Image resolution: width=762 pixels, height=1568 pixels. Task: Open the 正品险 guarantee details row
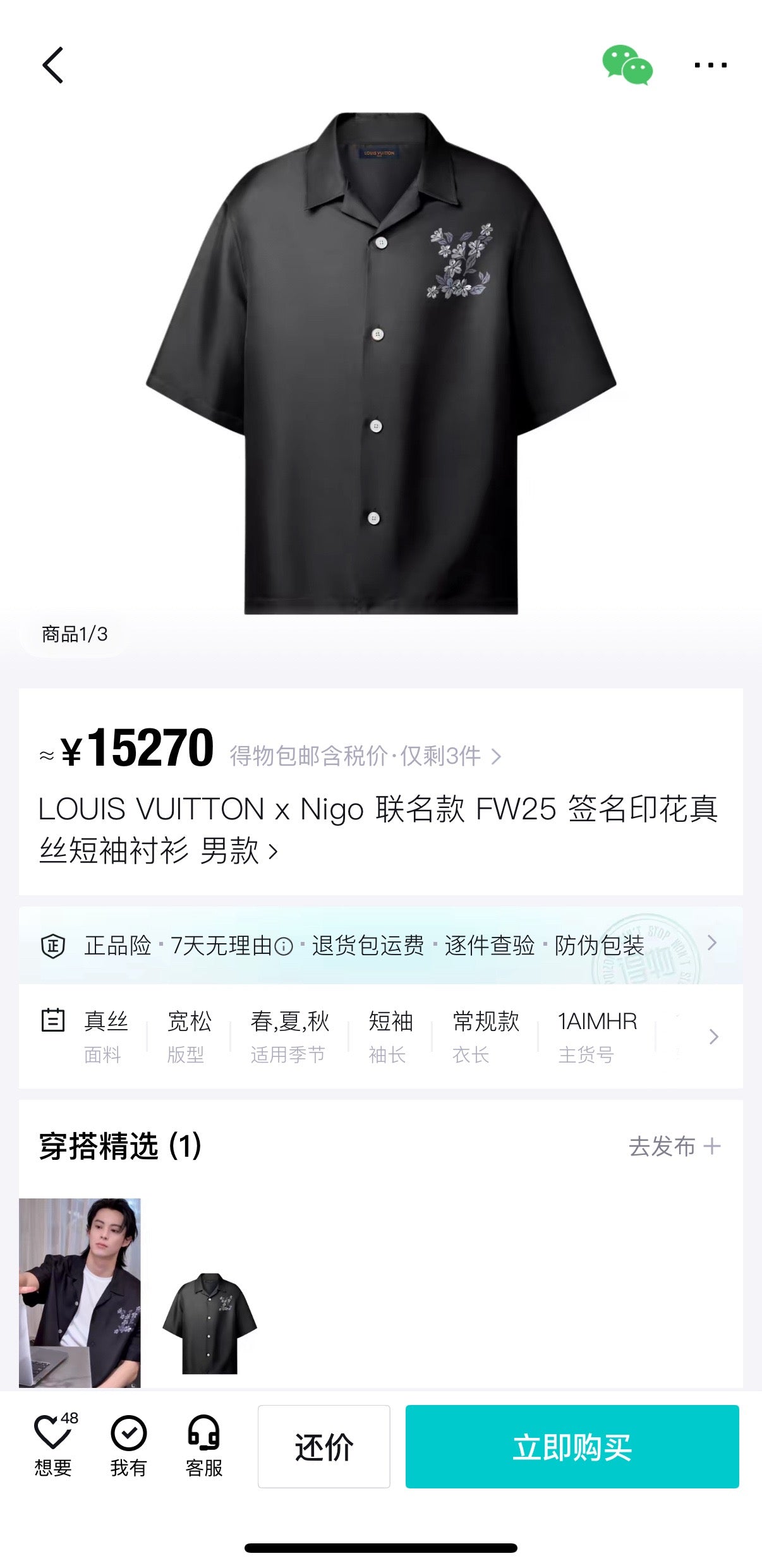point(380,945)
